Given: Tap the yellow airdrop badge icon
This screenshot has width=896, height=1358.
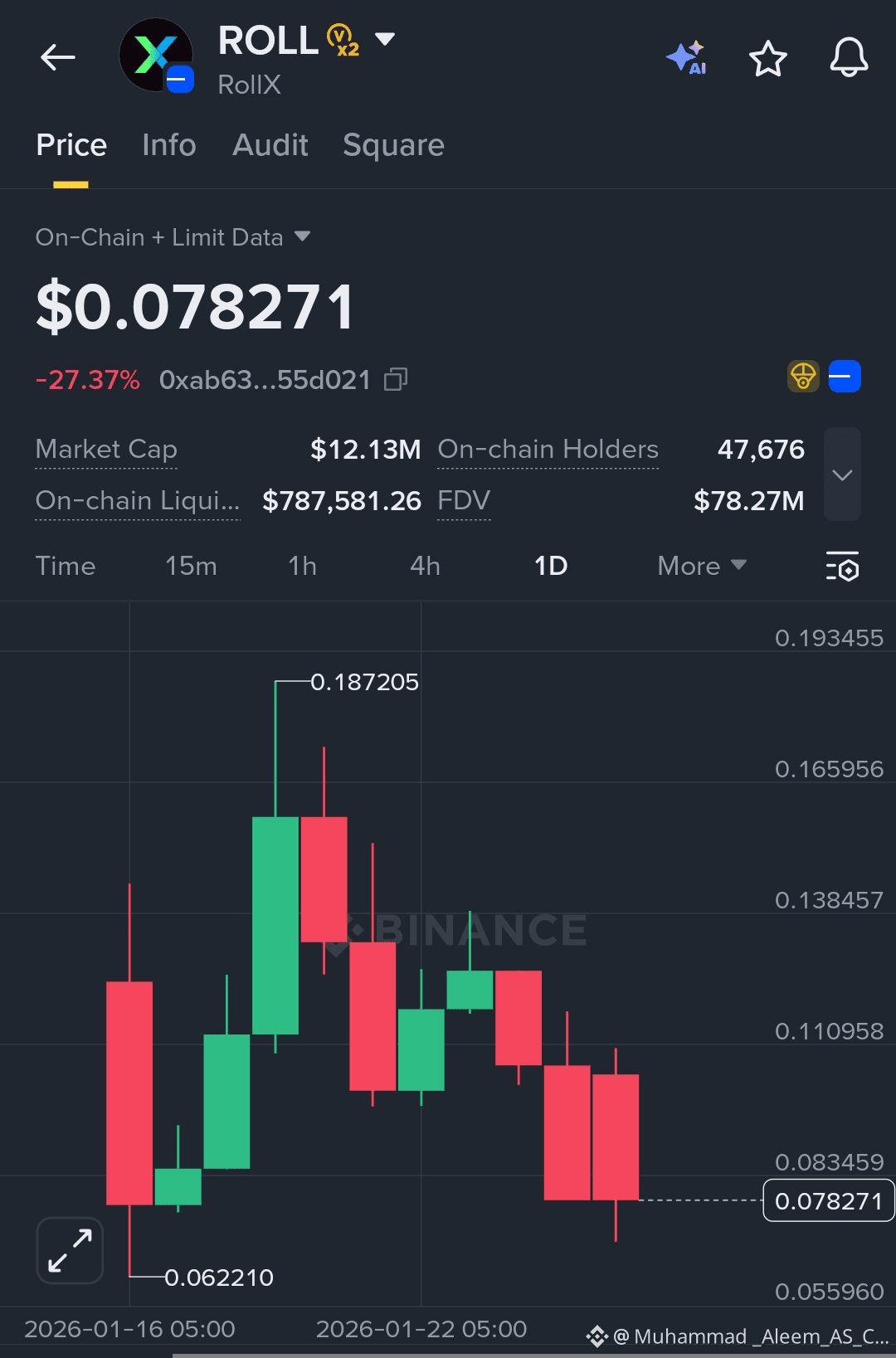Looking at the screenshot, I should [x=803, y=377].
